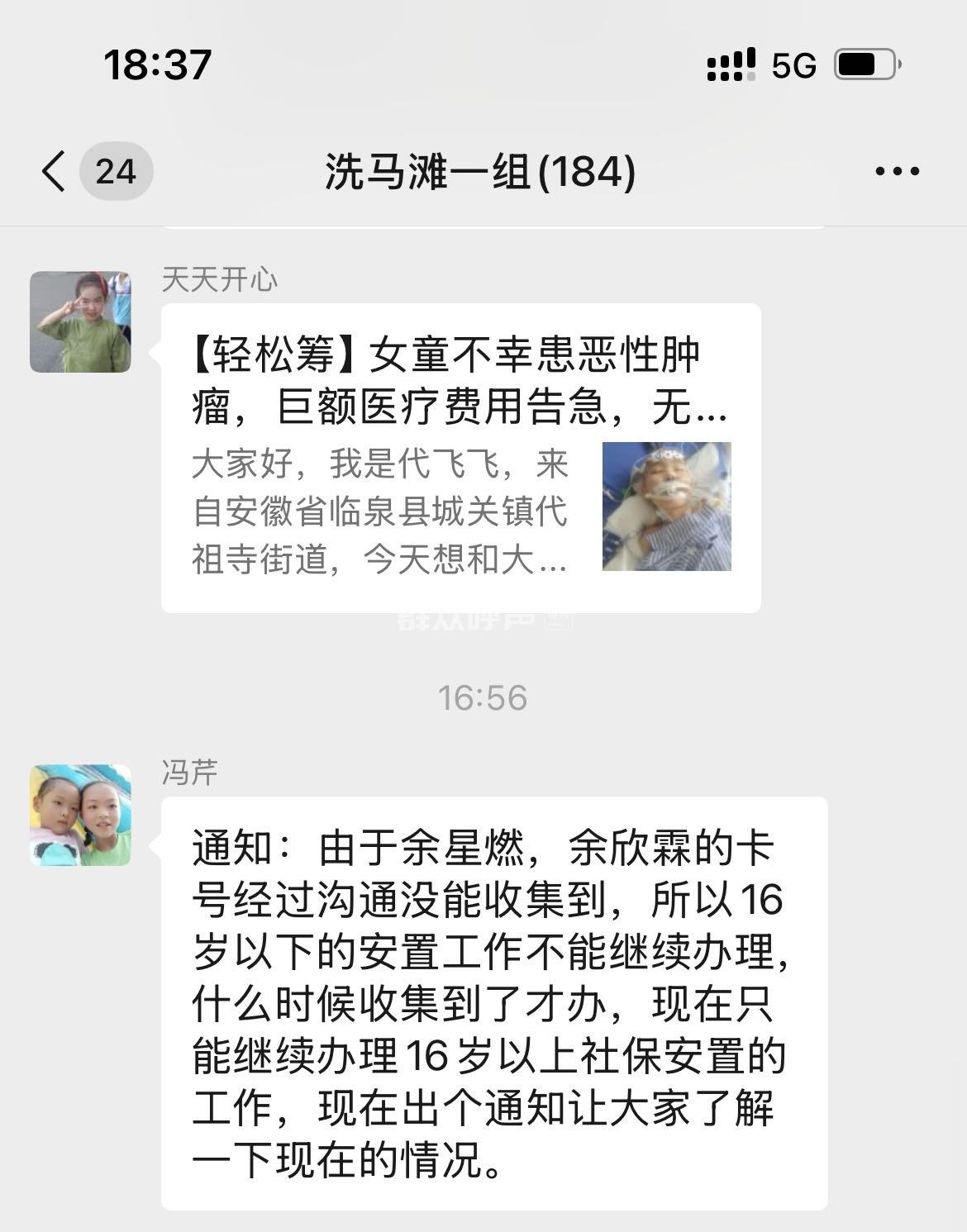View 天天开心's profile avatar
This screenshot has width=967, height=1232.
(80, 321)
